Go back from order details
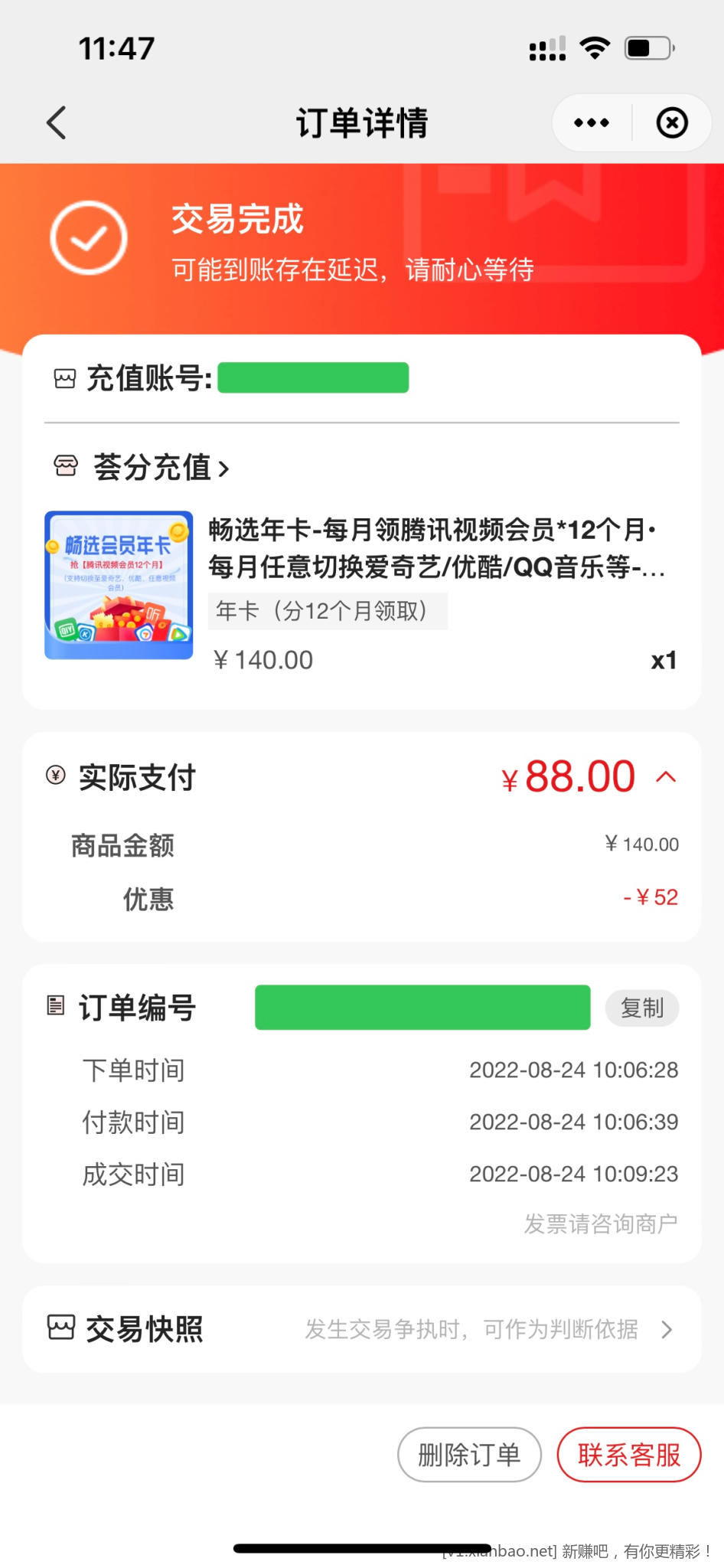Image resolution: width=724 pixels, height=1568 pixels. click(57, 123)
